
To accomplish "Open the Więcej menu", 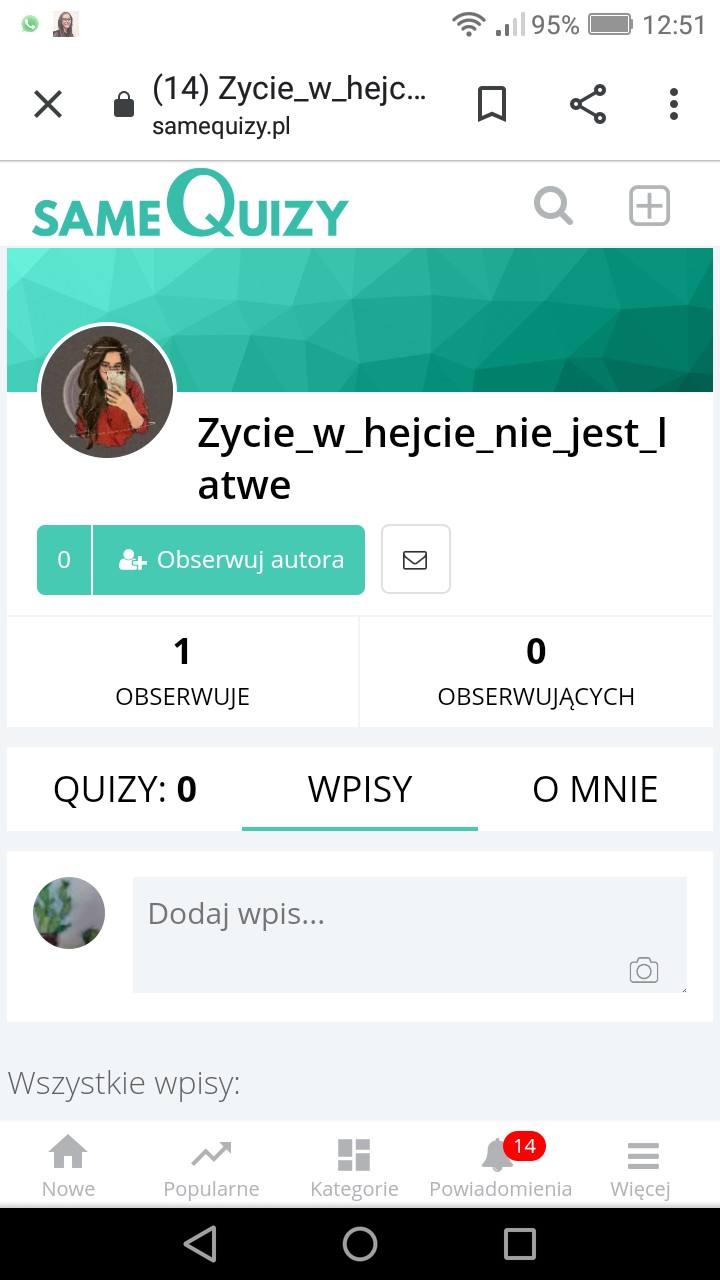I will point(641,1166).
